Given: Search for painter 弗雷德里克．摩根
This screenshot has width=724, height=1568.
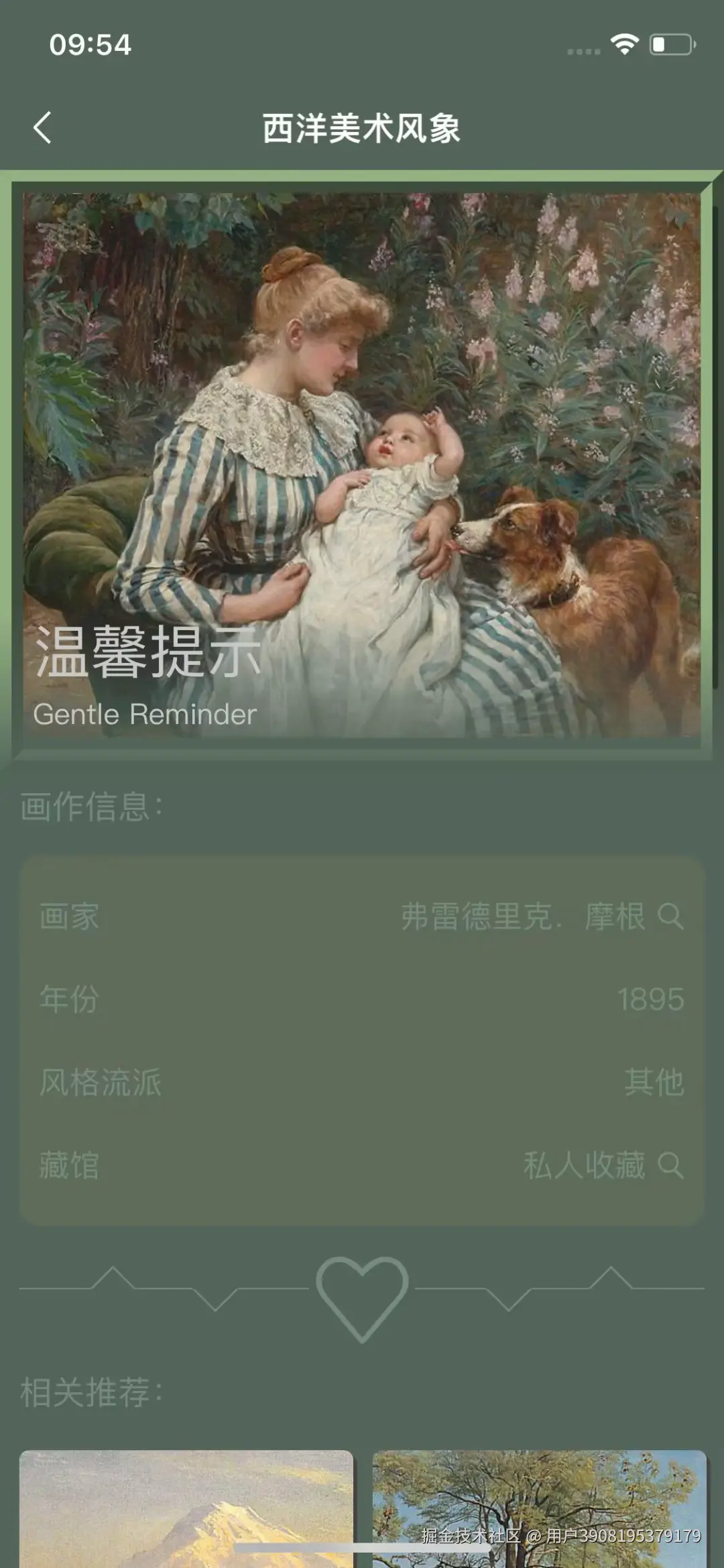Looking at the screenshot, I should pos(670,916).
